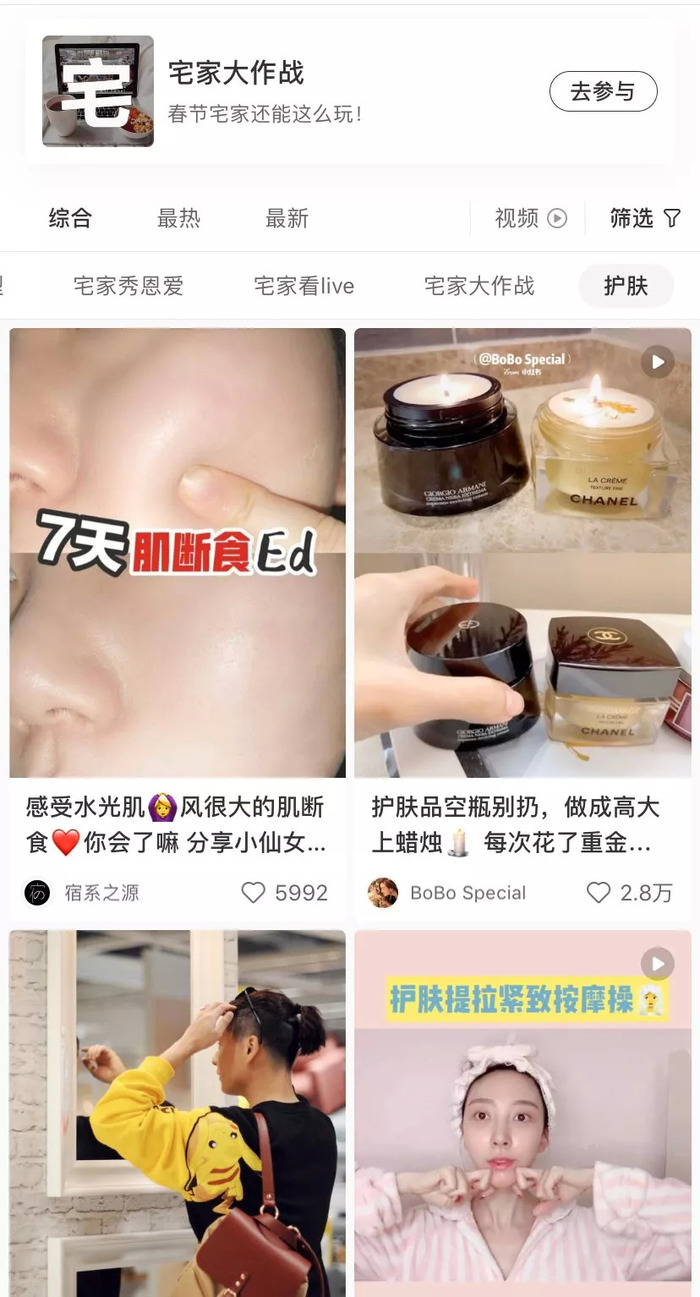The image size is (700, 1297).
Task: Switch to the 最新 sort tab
Action: [287, 218]
